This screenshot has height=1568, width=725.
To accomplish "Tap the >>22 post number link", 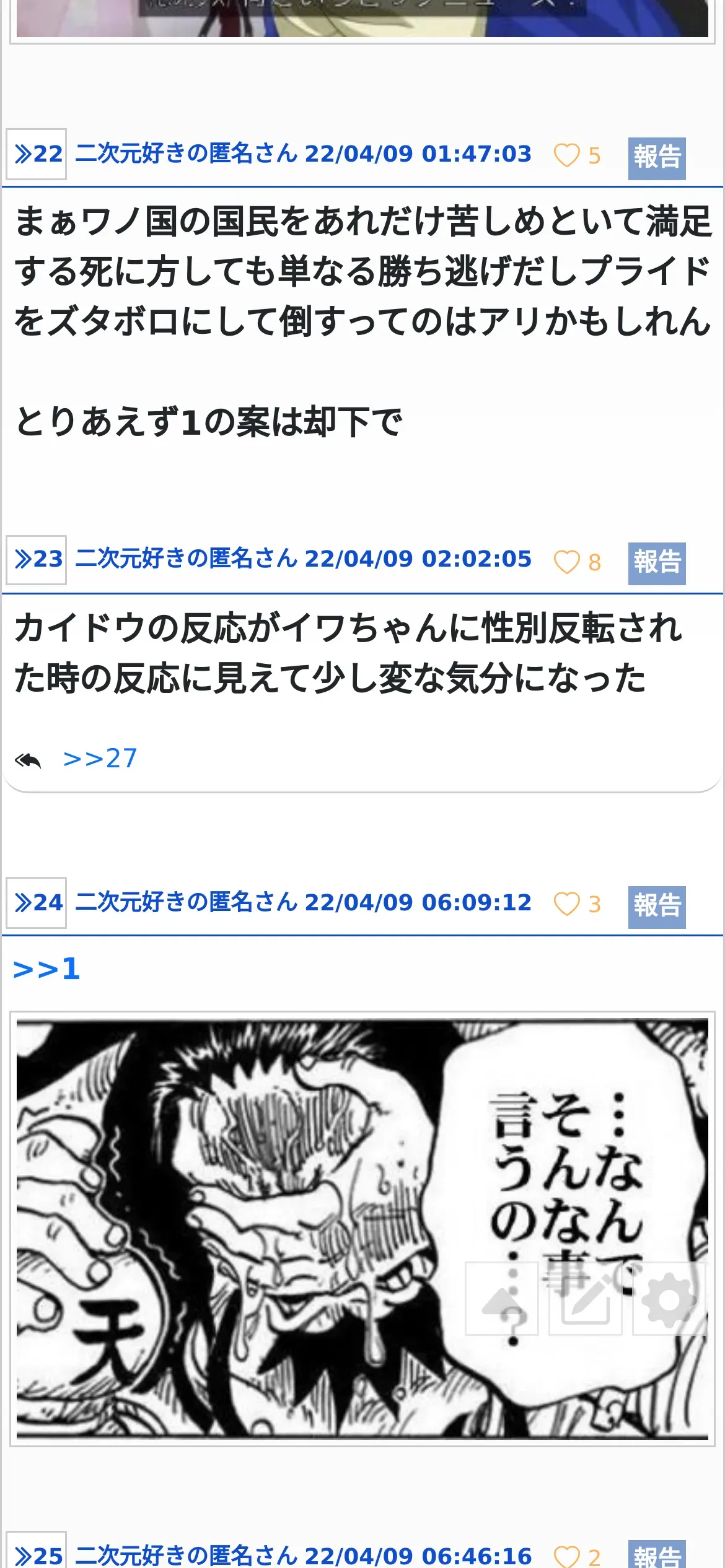I will tap(37, 154).
